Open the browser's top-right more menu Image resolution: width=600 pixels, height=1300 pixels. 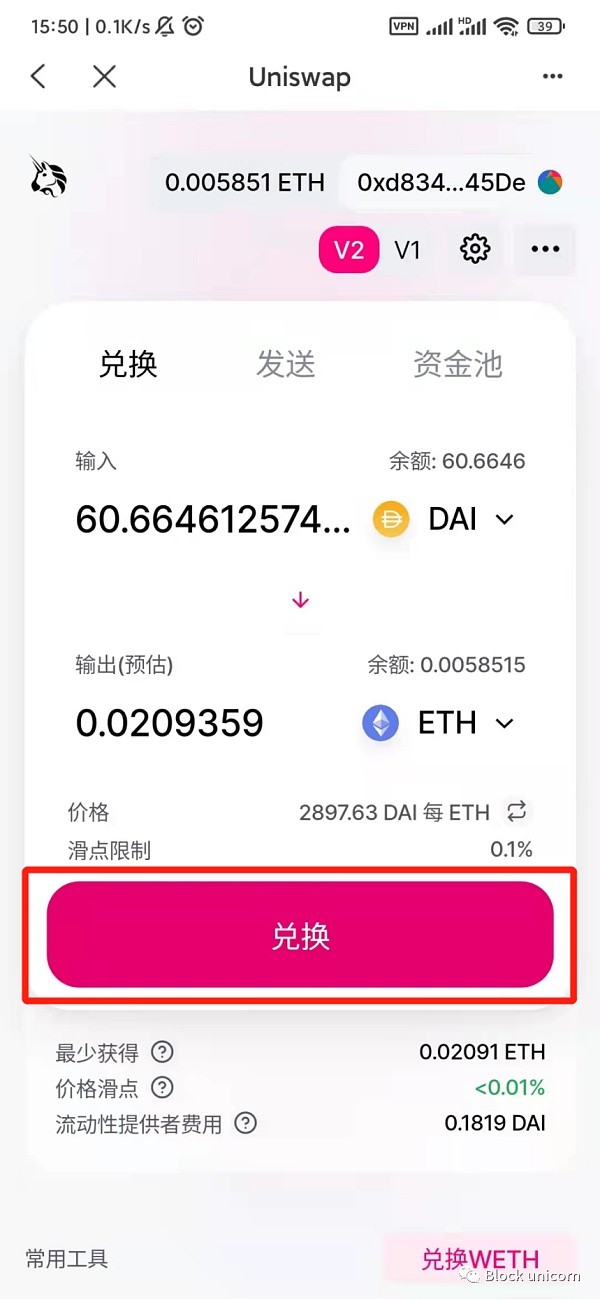(x=552, y=77)
